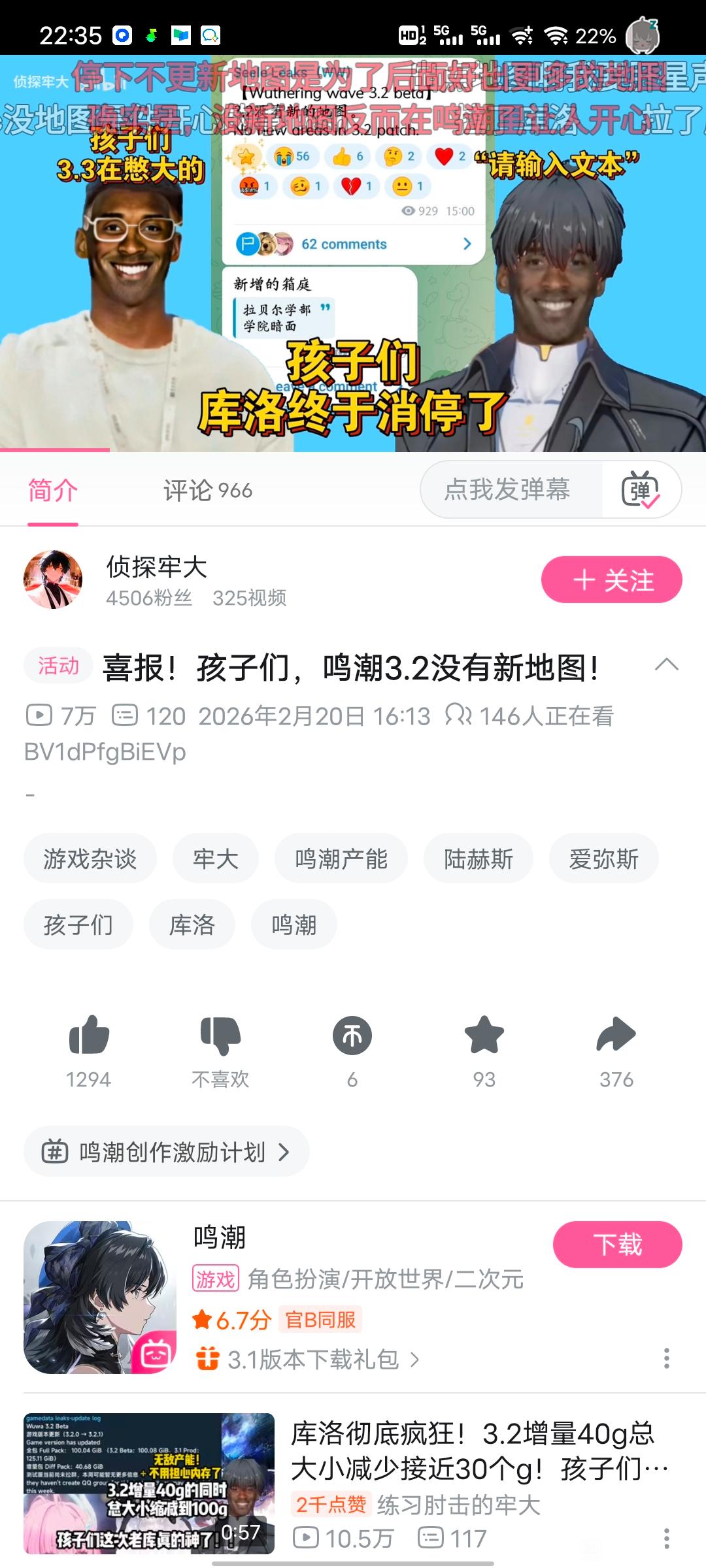Open the 简介 tab
706x1568 pixels.
coord(53,491)
